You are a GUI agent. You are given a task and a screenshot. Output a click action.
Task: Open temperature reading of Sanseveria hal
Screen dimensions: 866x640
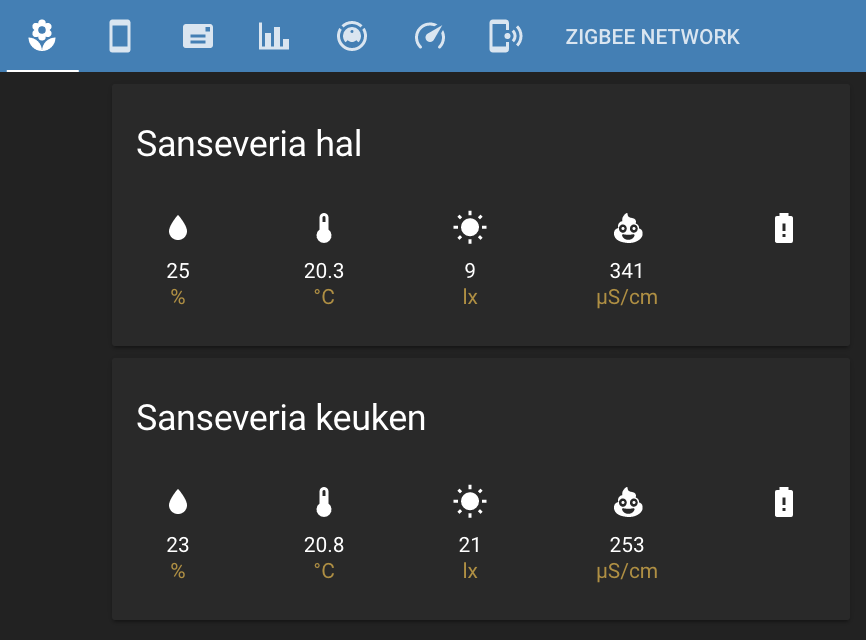(323, 229)
